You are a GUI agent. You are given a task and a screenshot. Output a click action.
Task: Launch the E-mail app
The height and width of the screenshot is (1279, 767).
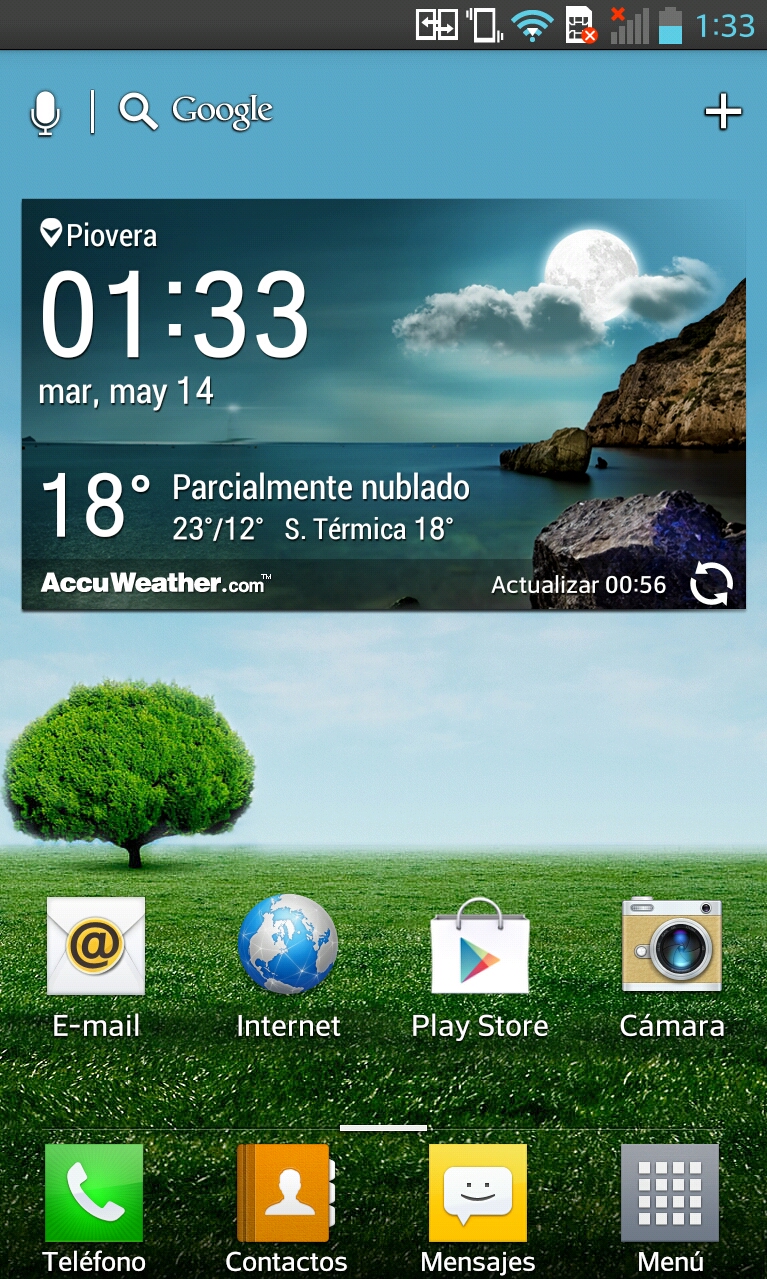click(x=96, y=946)
